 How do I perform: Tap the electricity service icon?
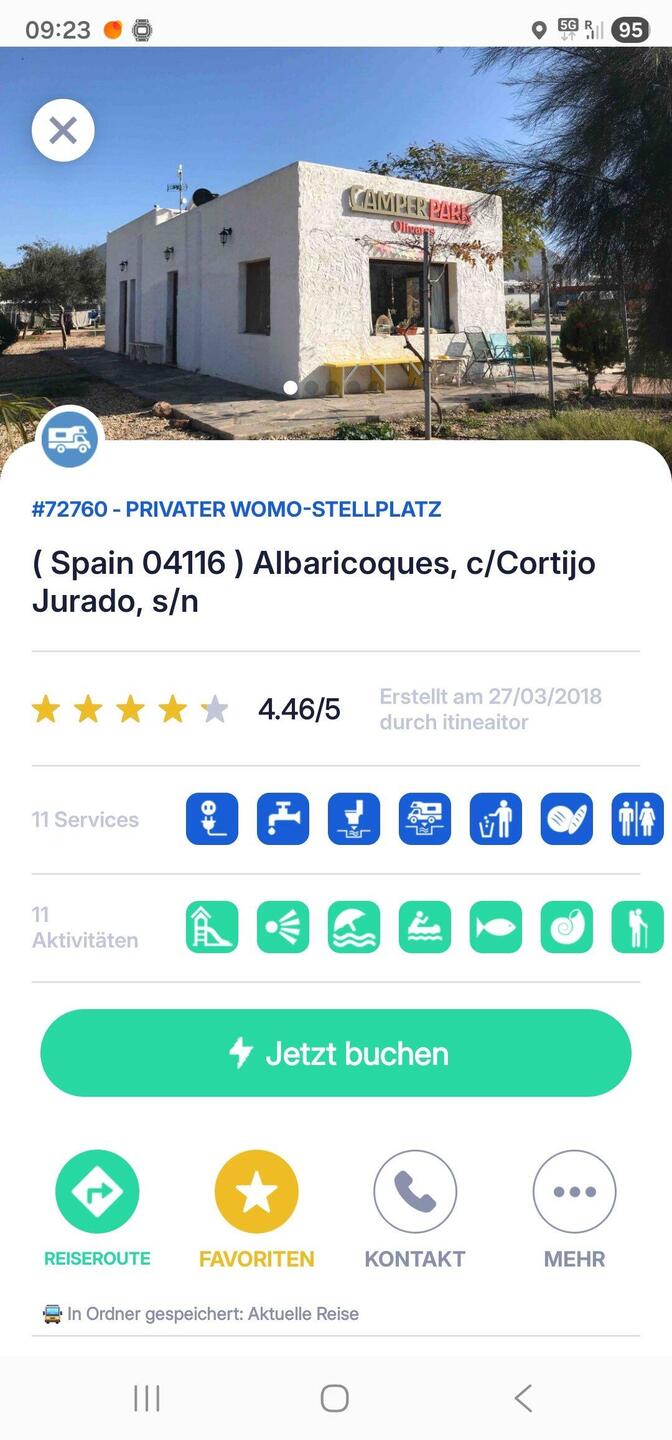tap(212, 819)
